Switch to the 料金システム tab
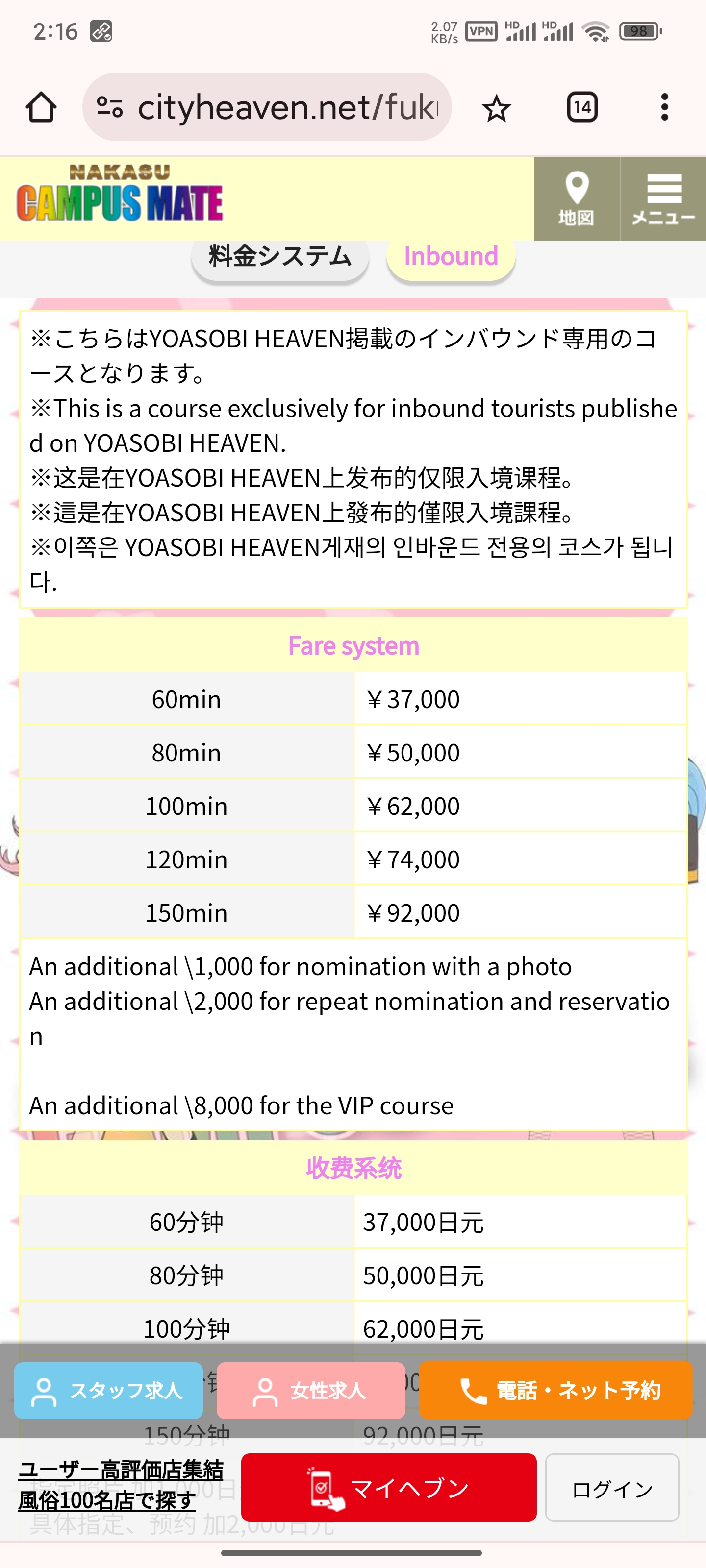 click(280, 257)
